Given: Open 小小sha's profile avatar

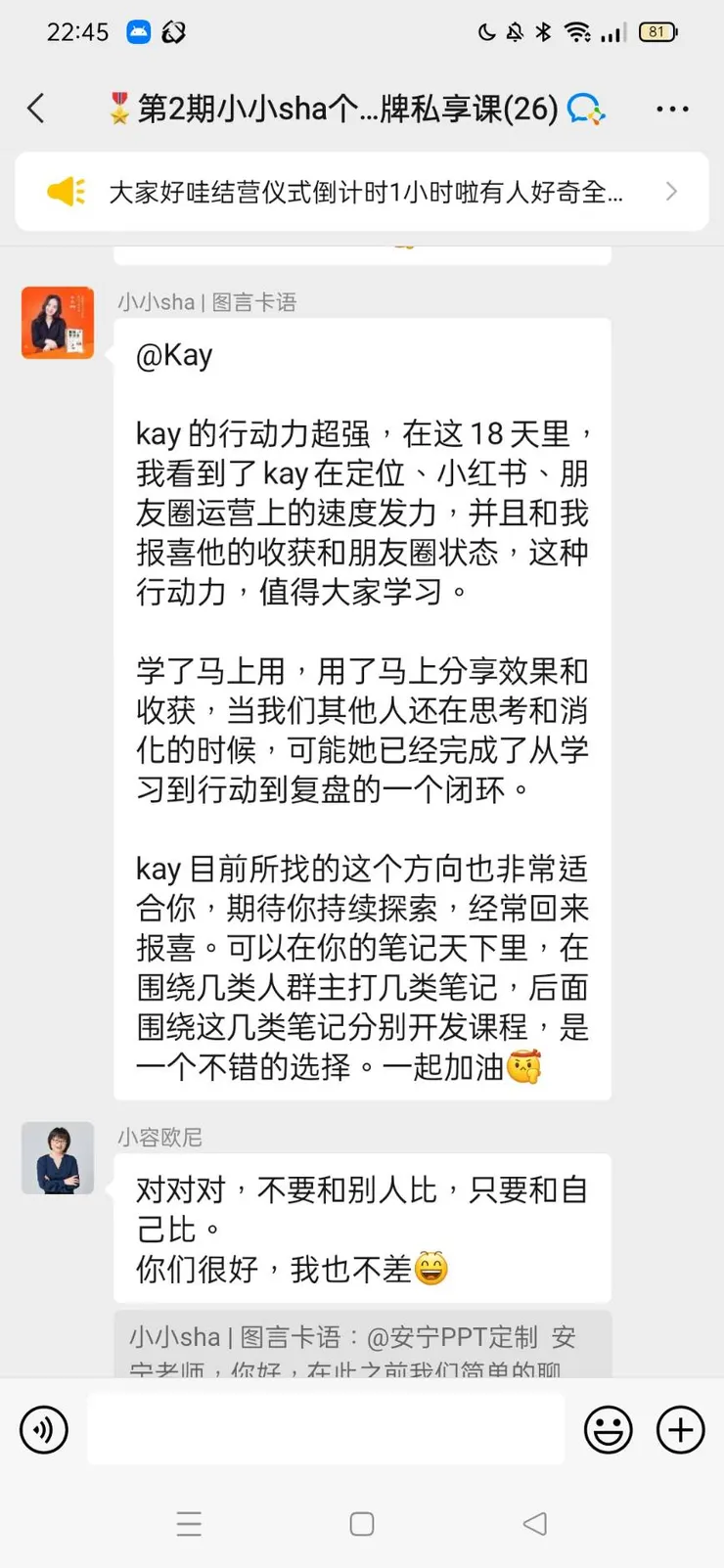Looking at the screenshot, I should pyautogui.click(x=58, y=323).
